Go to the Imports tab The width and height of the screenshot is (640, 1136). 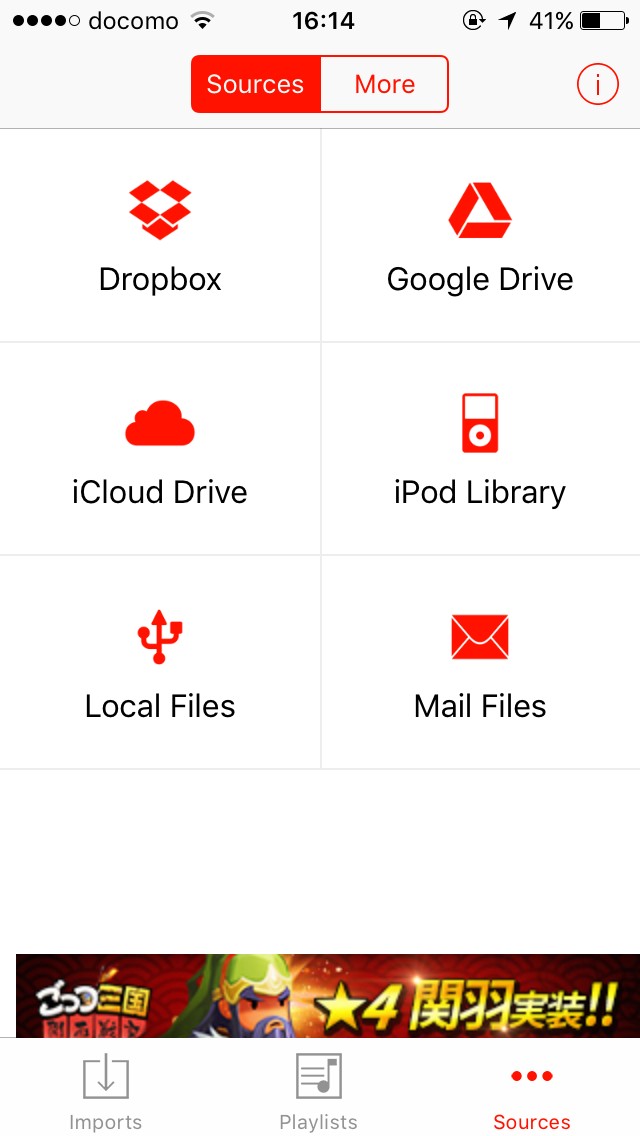coord(106,1090)
